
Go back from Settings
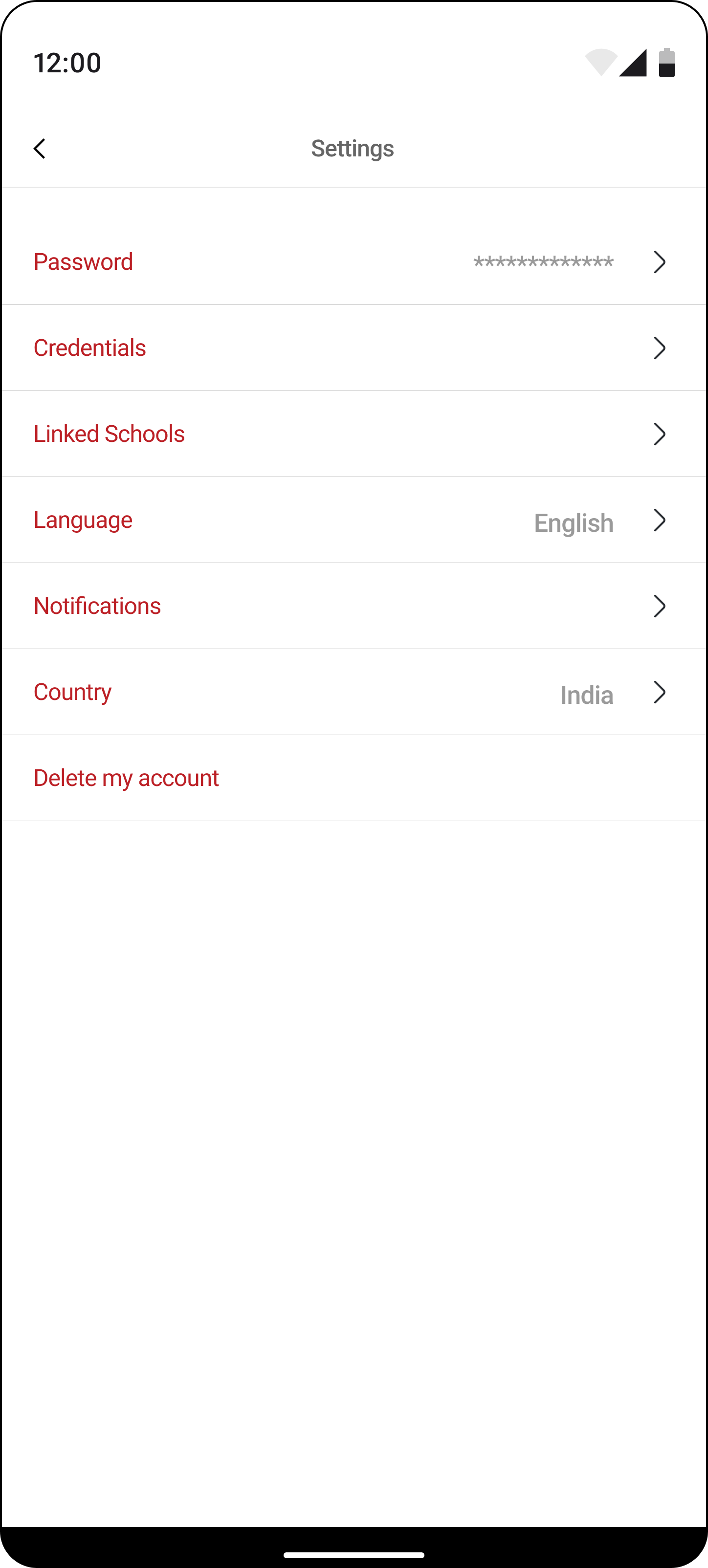(40, 149)
